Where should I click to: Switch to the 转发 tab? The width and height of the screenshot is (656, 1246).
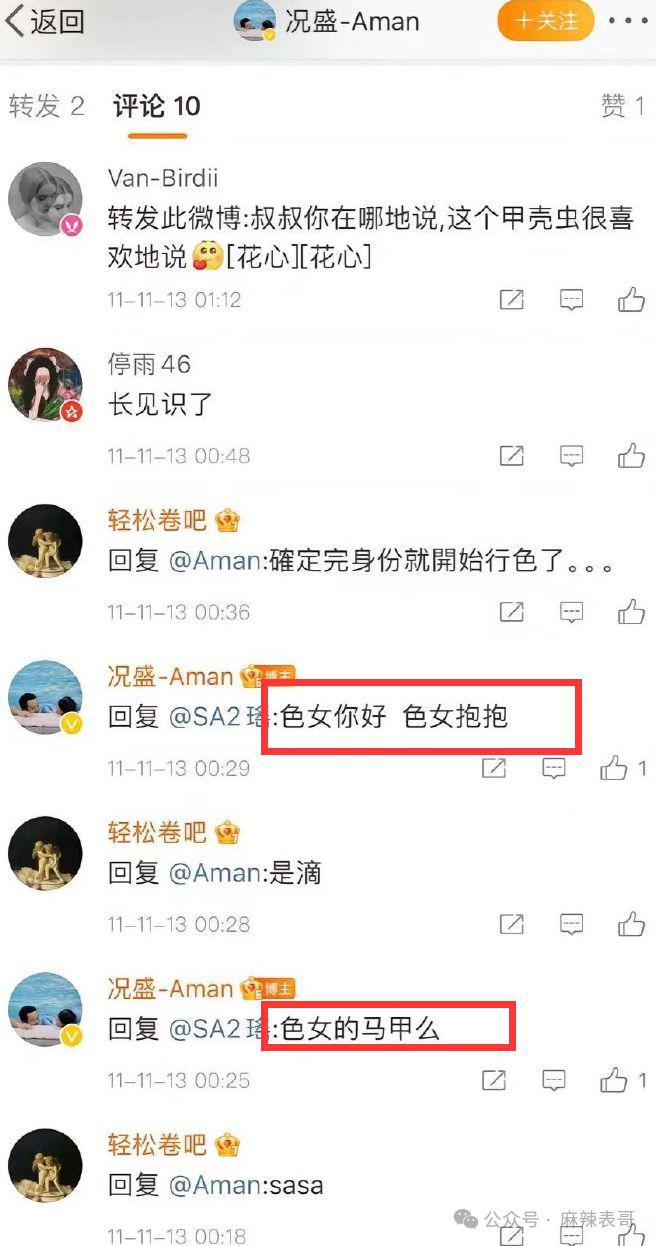(46, 107)
